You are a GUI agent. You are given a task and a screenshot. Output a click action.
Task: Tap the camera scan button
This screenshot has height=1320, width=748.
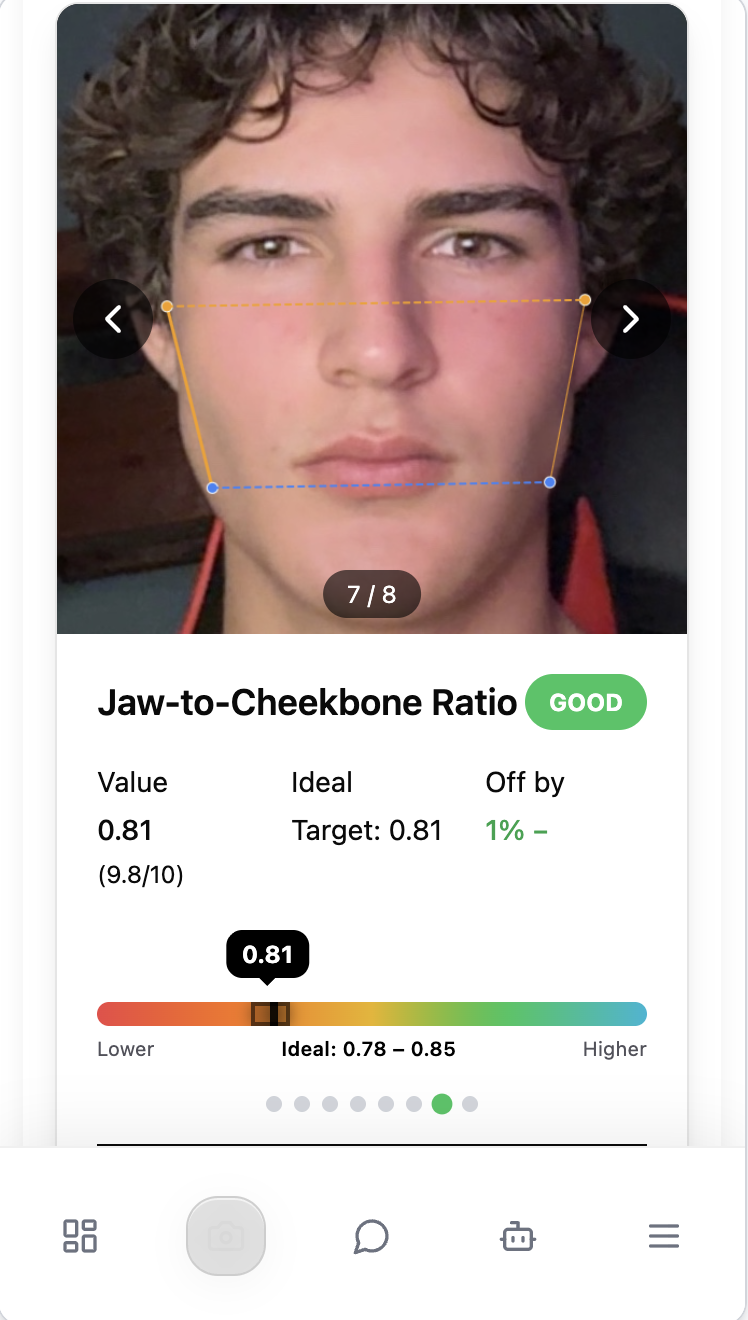coord(226,1236)
